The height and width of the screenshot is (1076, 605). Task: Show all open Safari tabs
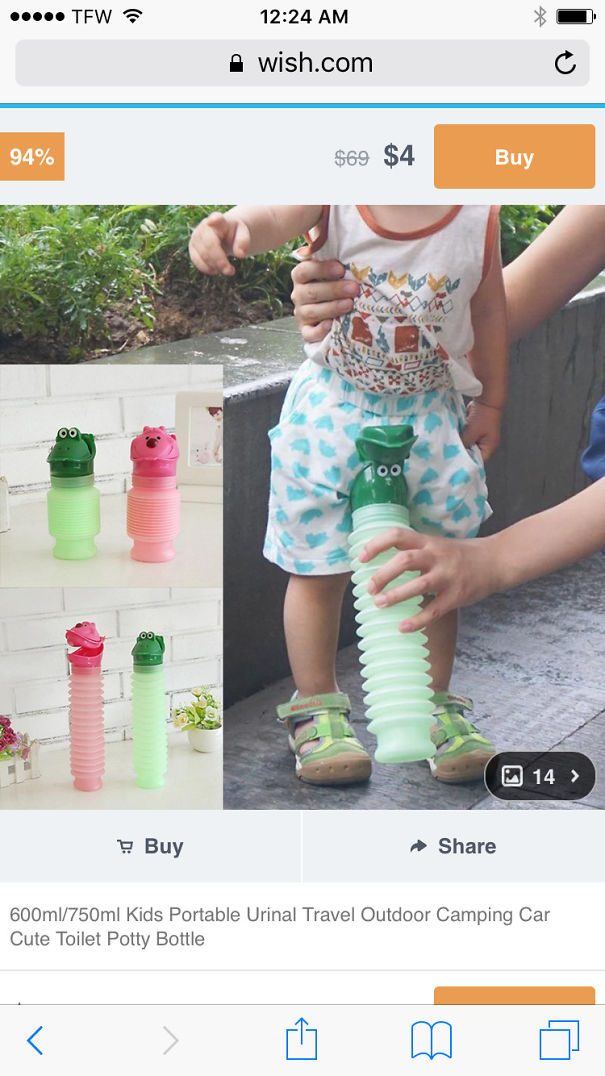(559, 1040)
